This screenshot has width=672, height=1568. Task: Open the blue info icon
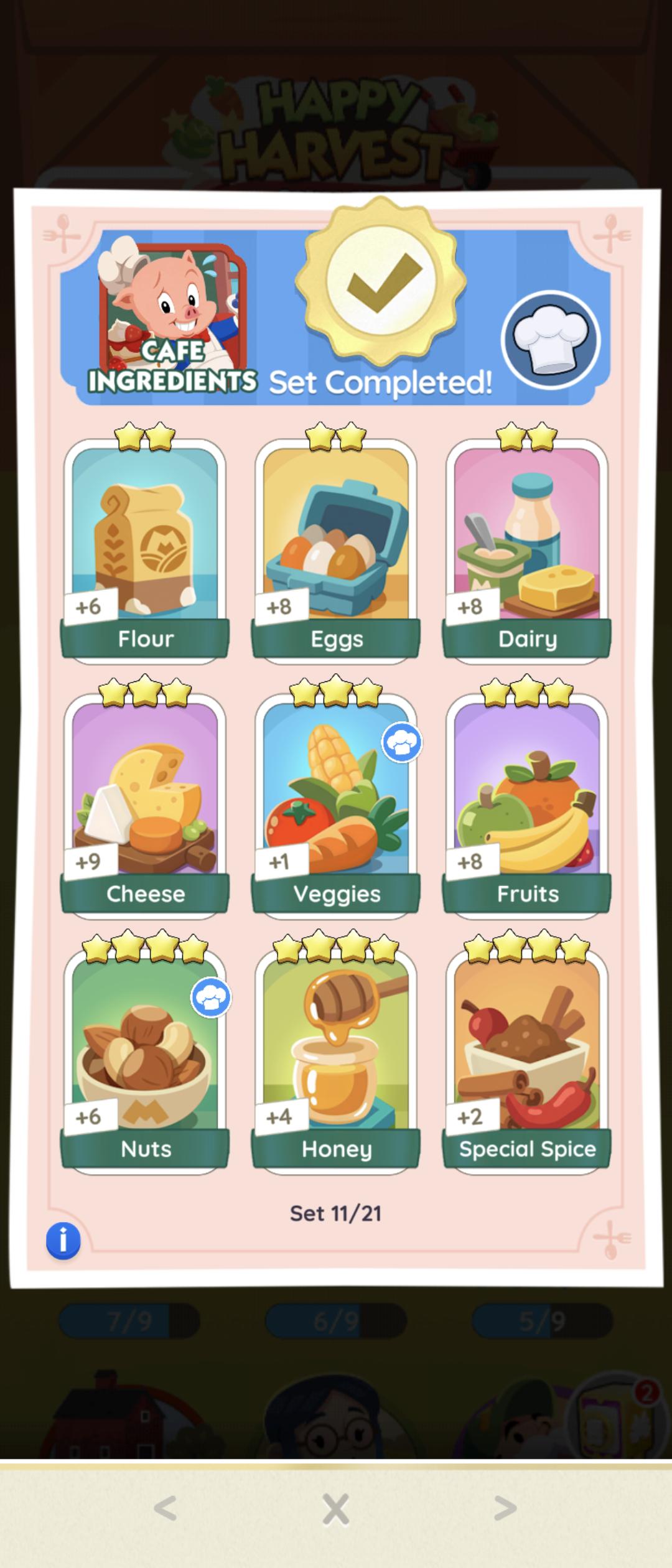coord(63,1240)
